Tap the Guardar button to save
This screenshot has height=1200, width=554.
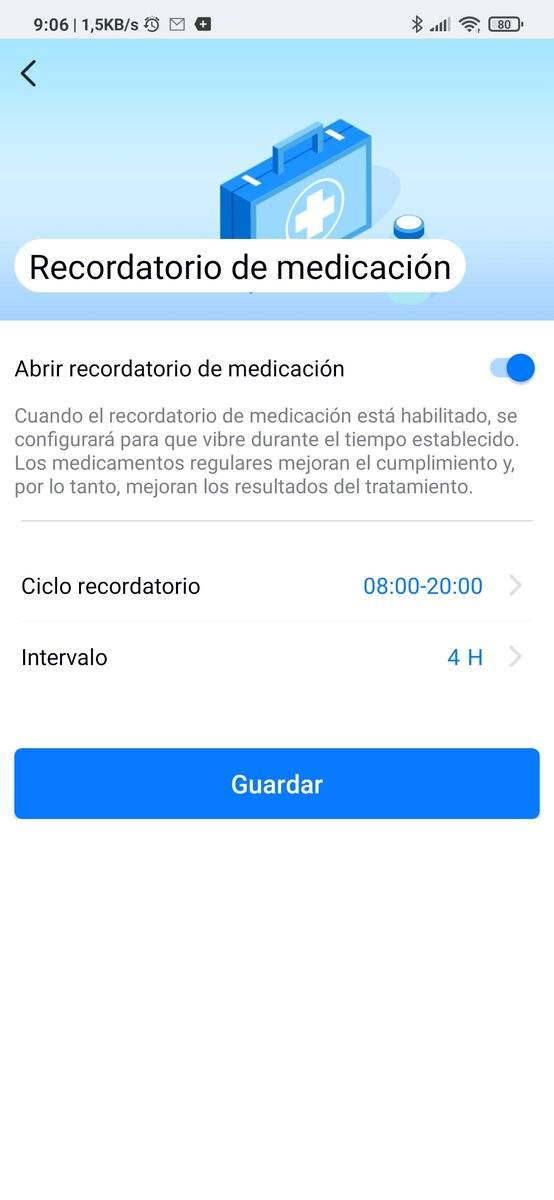click(277, 784)
